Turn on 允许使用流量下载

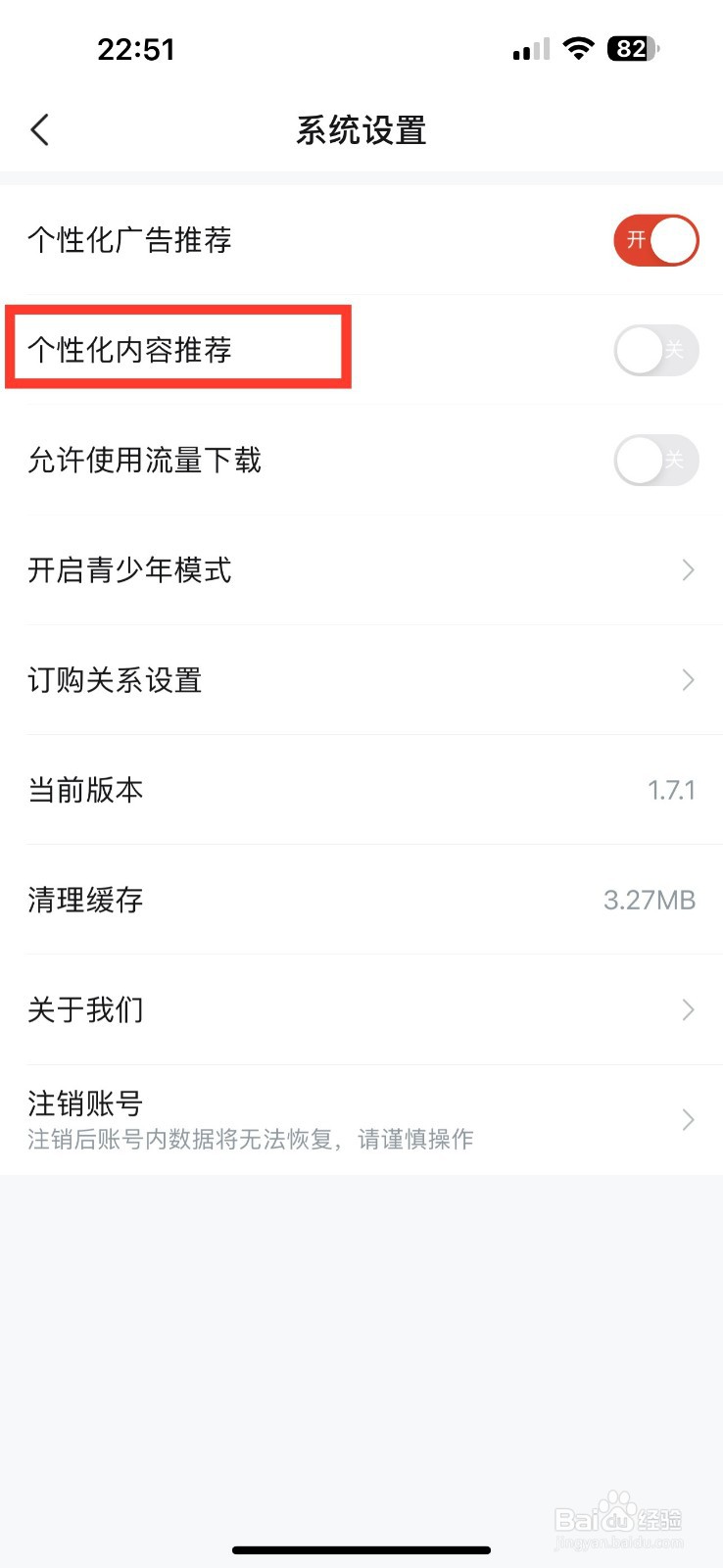tap(655, 460)
